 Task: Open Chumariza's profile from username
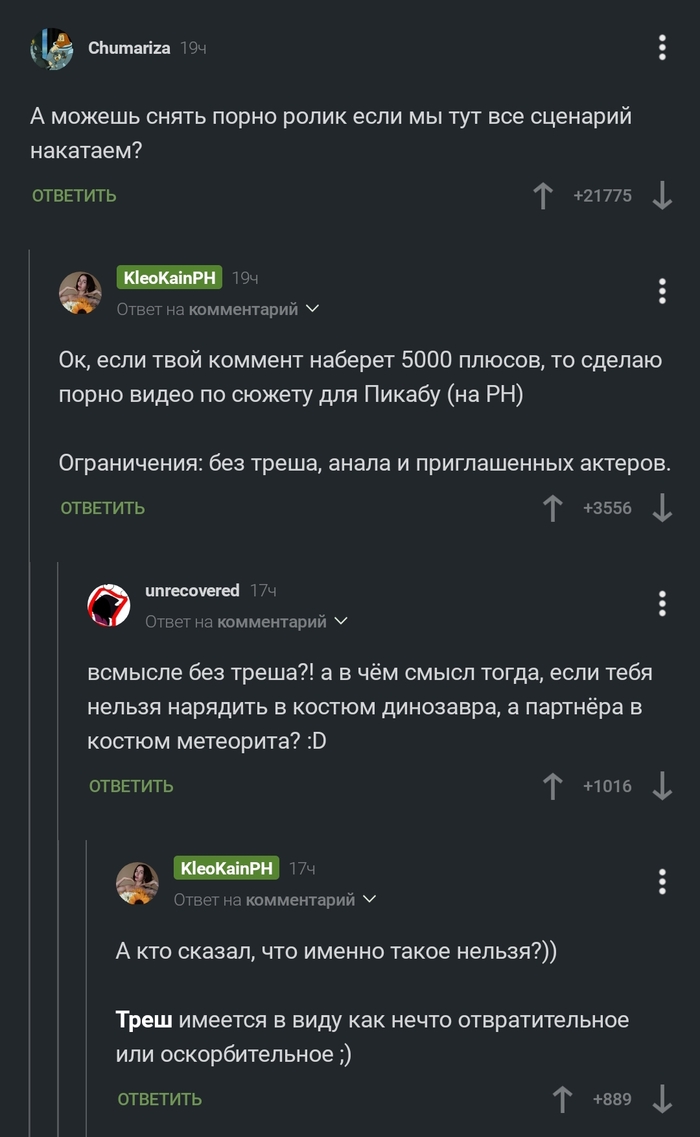click(129, 48)
